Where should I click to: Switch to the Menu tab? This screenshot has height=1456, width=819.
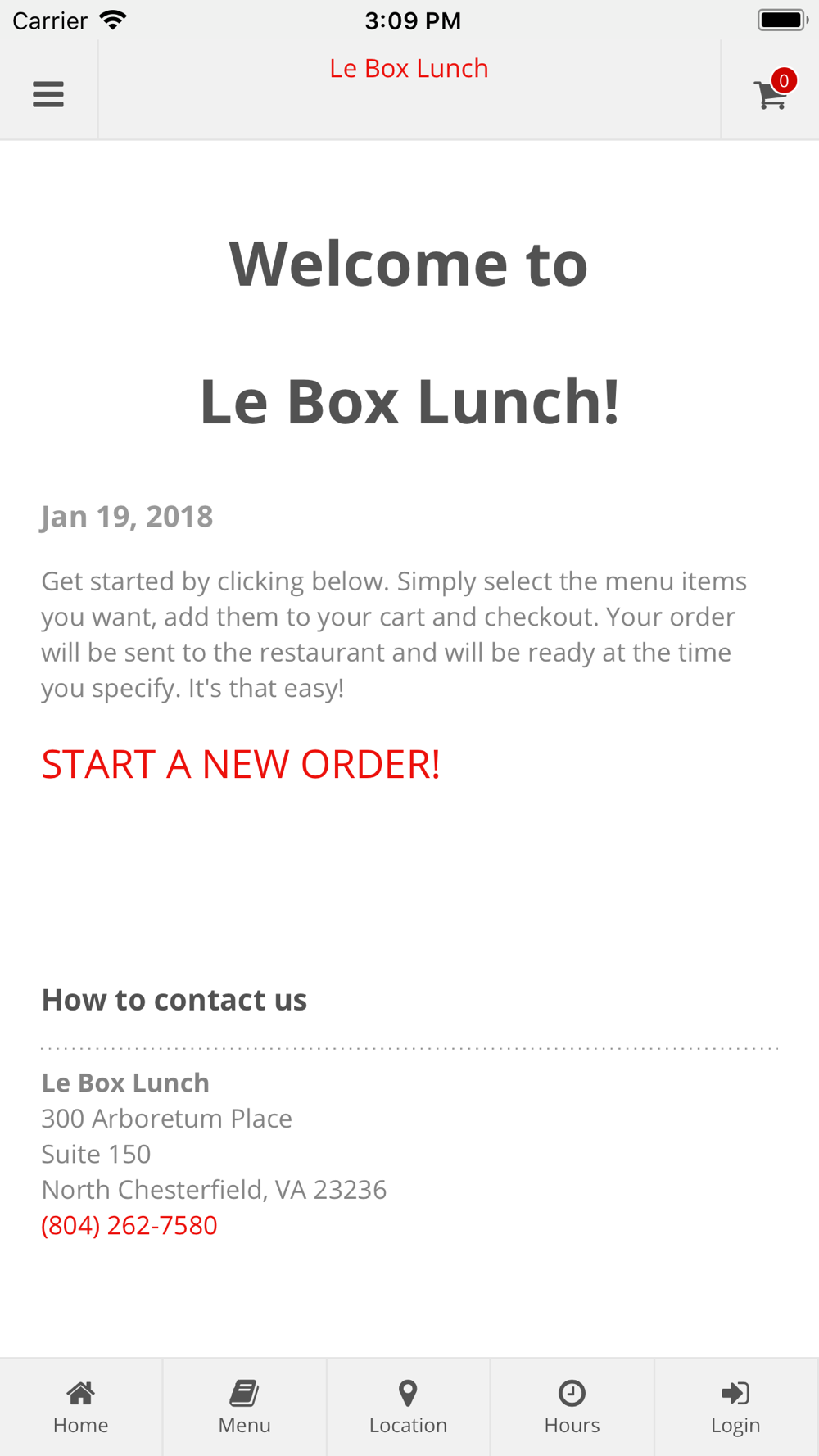[x=245, y=1408]
